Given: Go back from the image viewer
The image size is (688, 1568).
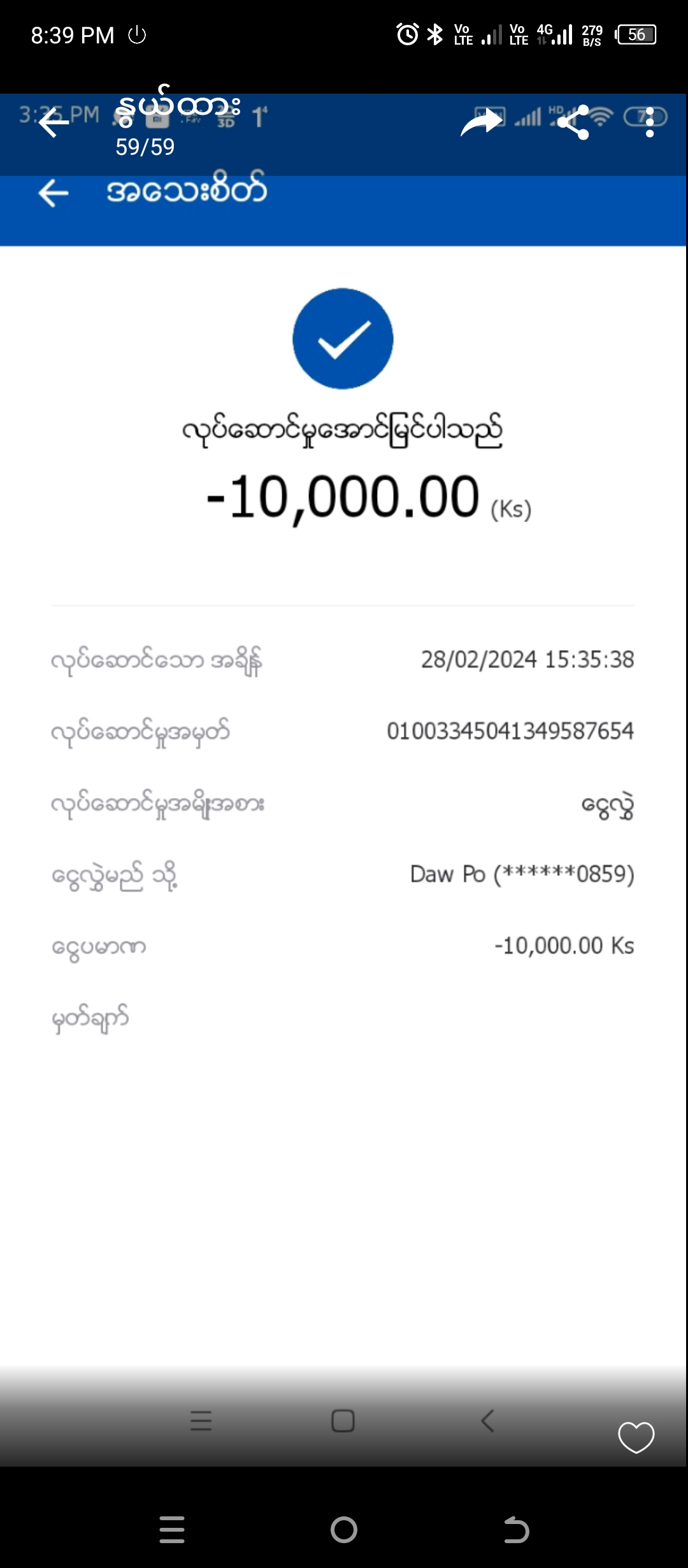Looking at the screenshot, I should click(54, 122).
